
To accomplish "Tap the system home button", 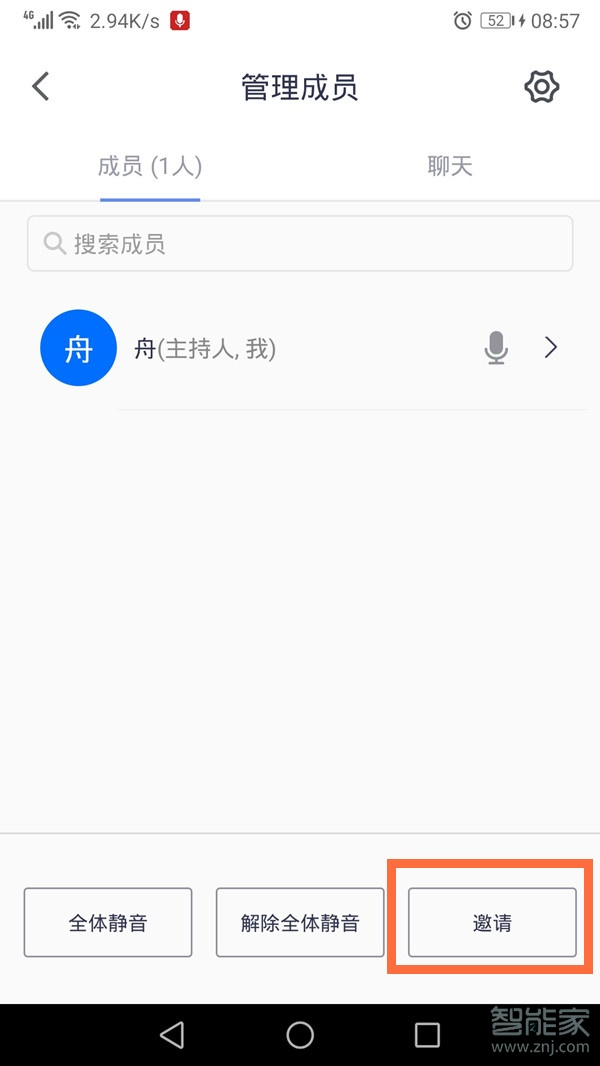I will pyautogui.click(x=300, y=1035).
